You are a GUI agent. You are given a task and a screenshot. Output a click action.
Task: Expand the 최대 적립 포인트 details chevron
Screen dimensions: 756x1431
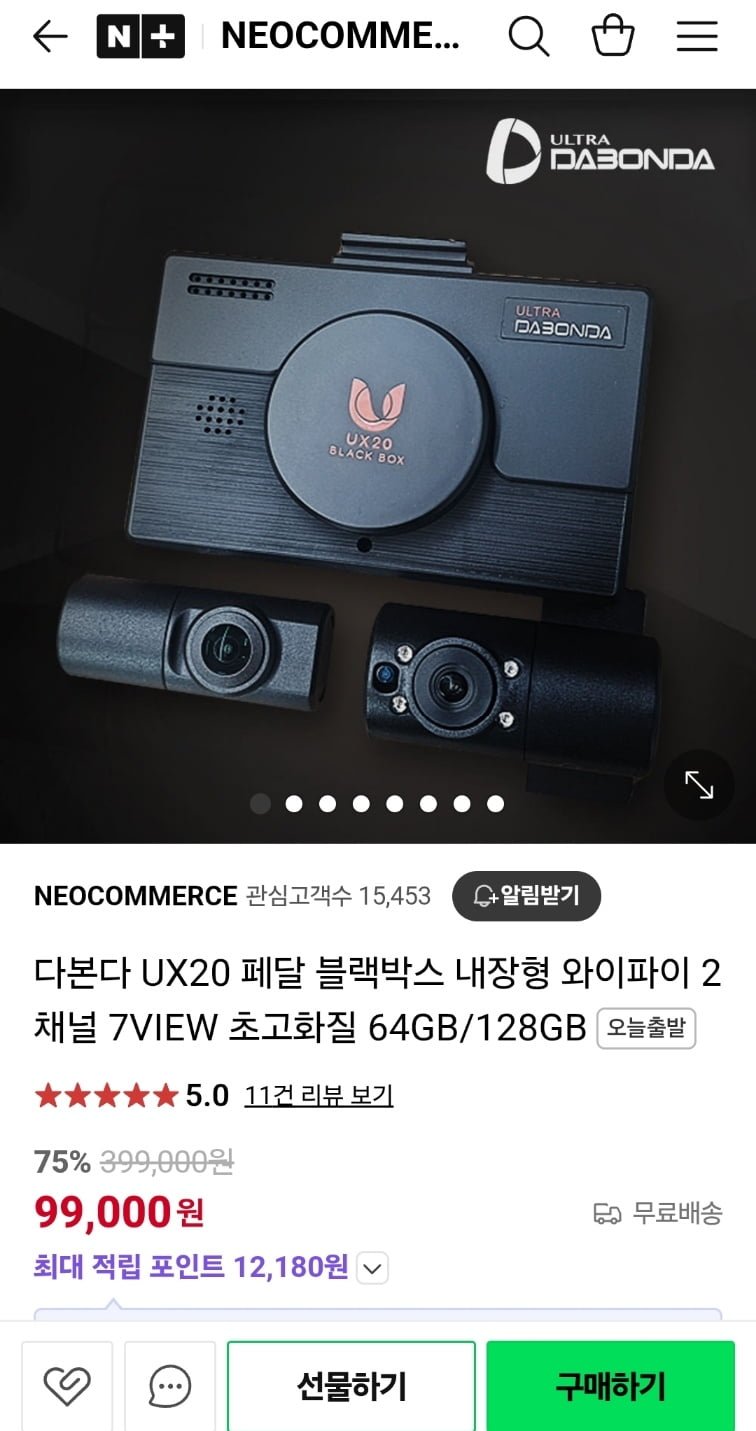(372, 1268)
